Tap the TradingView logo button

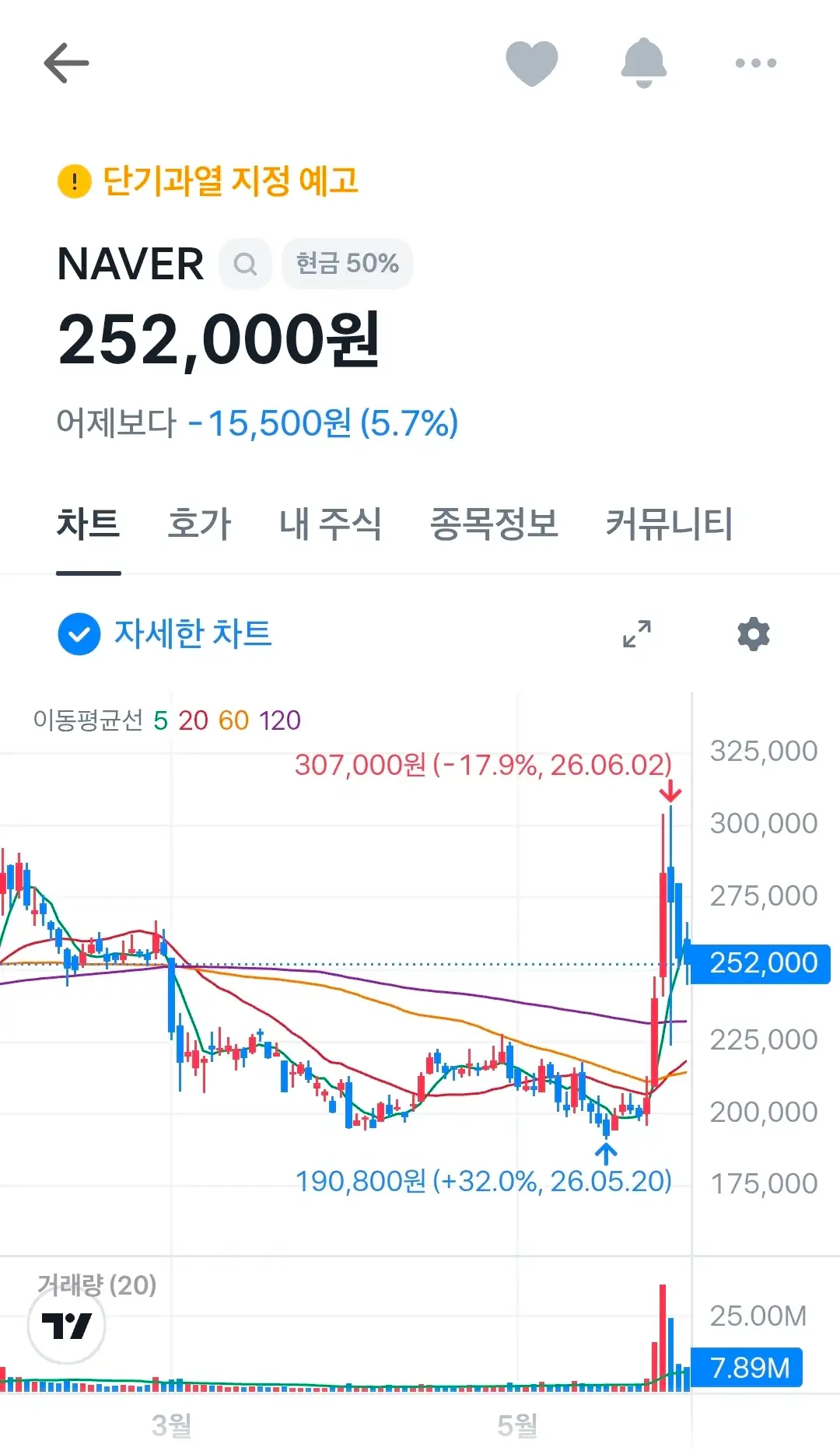coord(67,1325)
